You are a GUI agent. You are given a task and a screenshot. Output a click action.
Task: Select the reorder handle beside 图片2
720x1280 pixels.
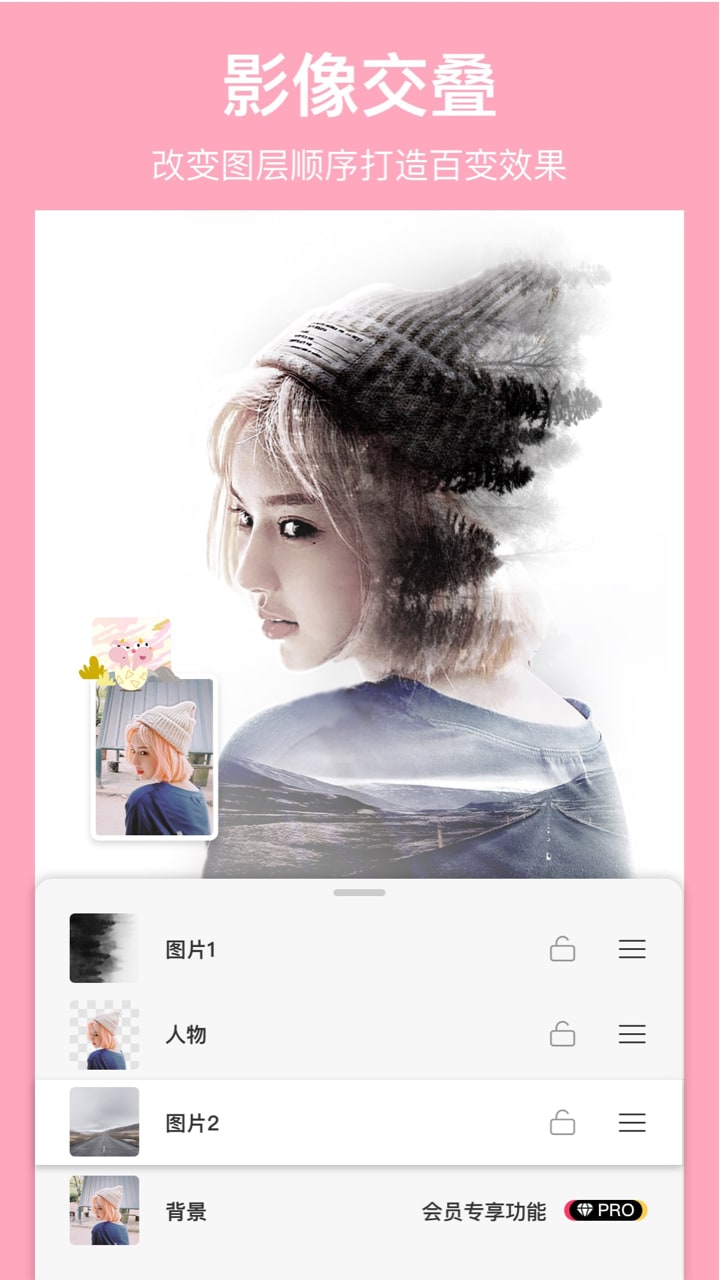coord(630,1120)
